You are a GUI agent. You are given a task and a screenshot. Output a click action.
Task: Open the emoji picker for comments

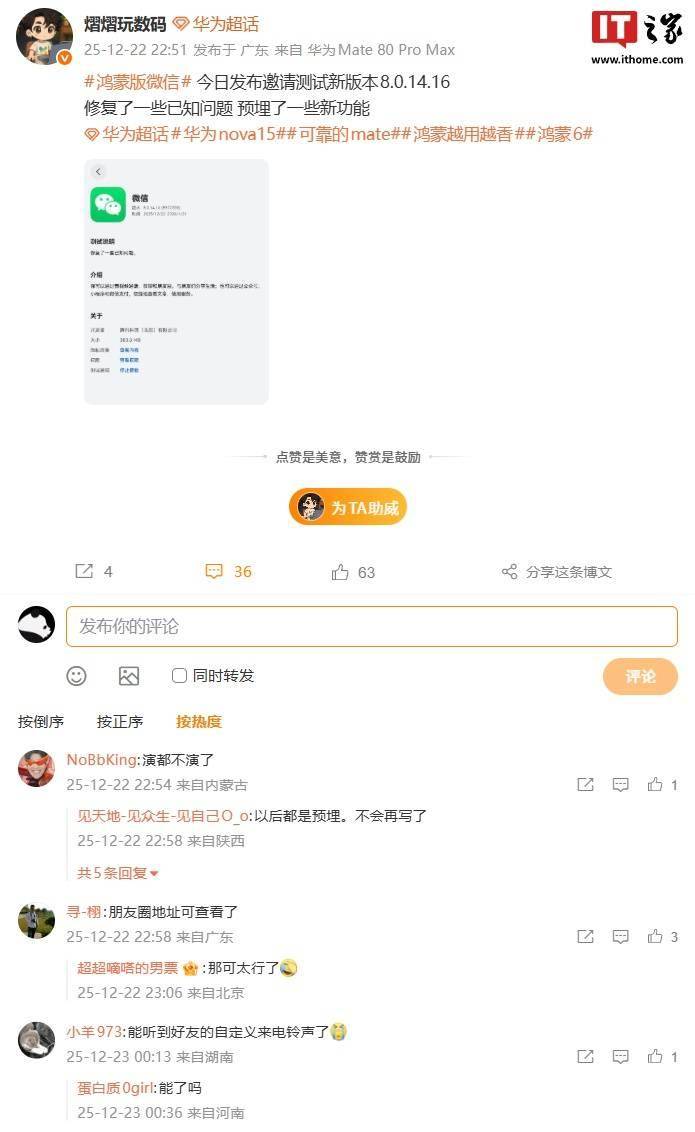[x=77, y=676]
